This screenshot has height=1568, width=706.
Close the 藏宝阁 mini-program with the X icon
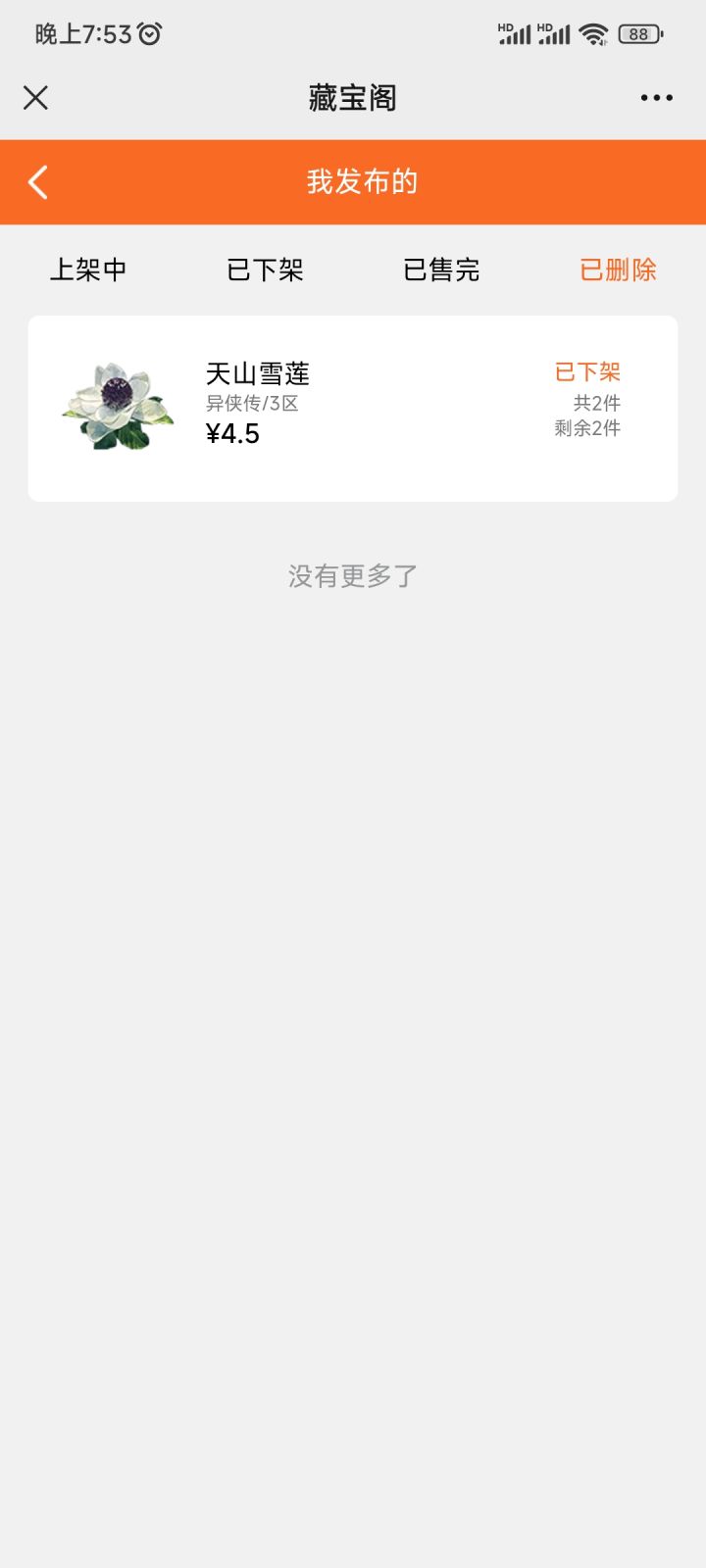pos(35,97)
